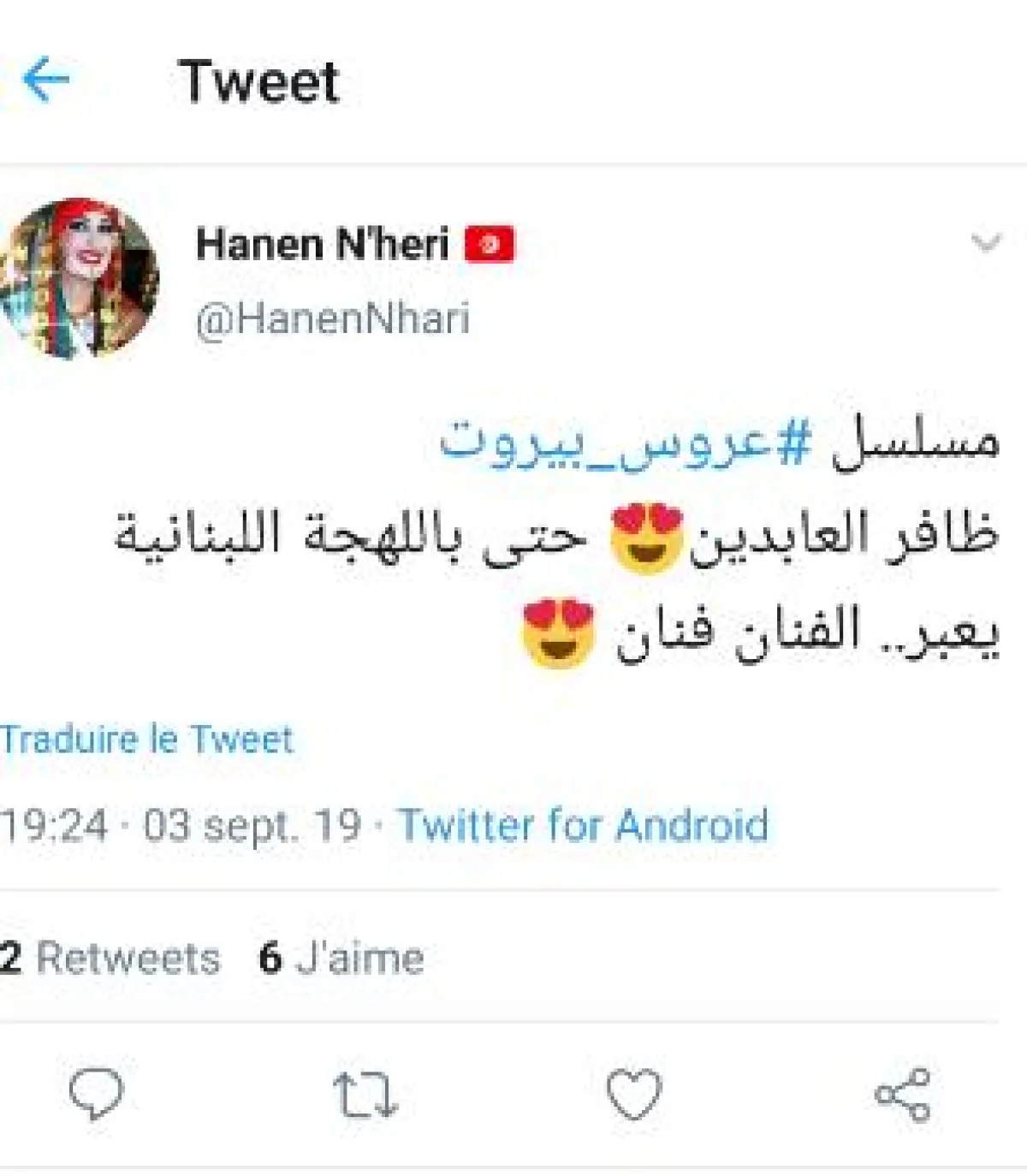Open the tweet options chevron
The height and width of the screenshot is (1176, 1027).
tap(986, 244)
